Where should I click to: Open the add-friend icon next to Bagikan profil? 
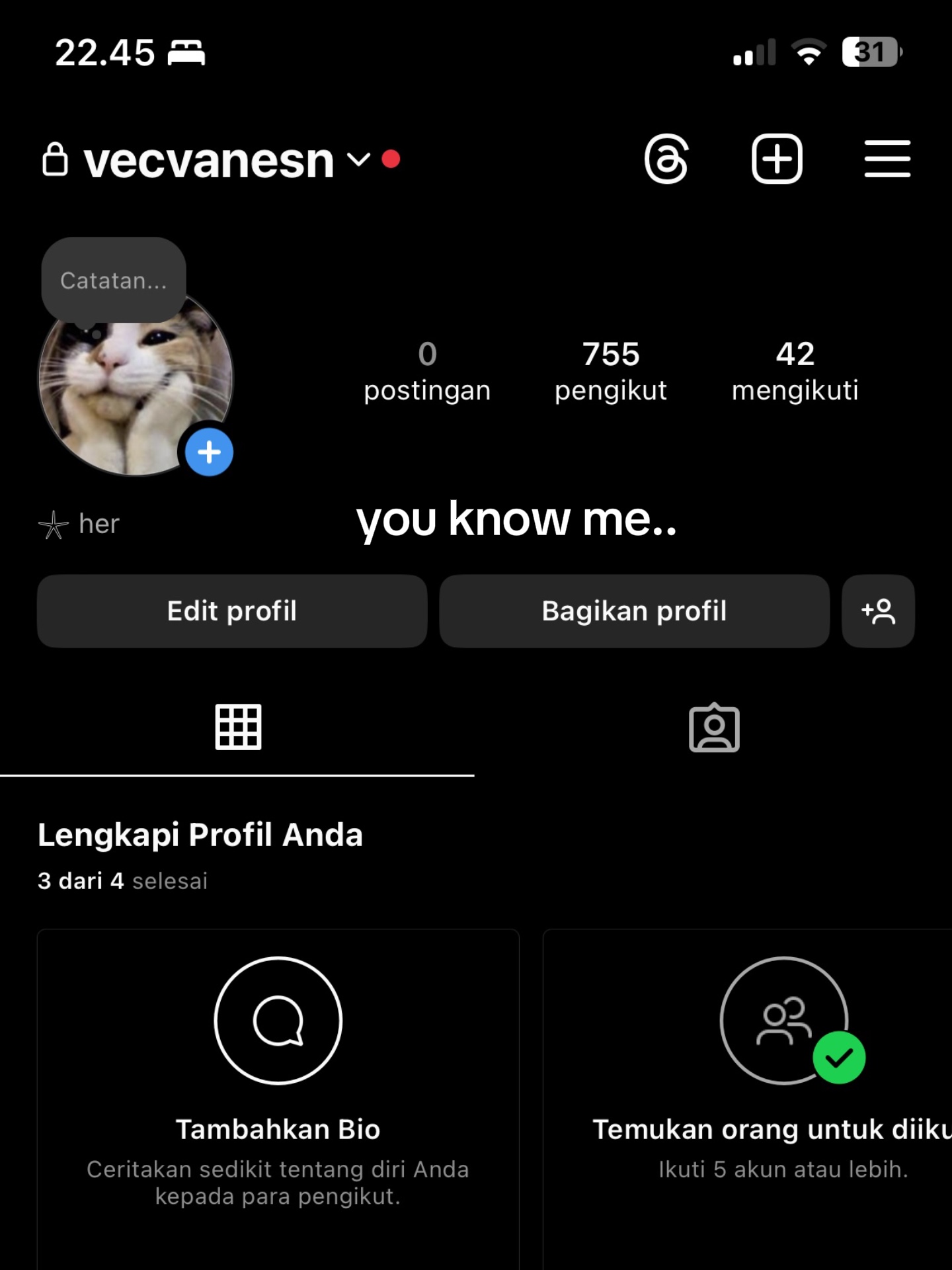click(878, 611)
